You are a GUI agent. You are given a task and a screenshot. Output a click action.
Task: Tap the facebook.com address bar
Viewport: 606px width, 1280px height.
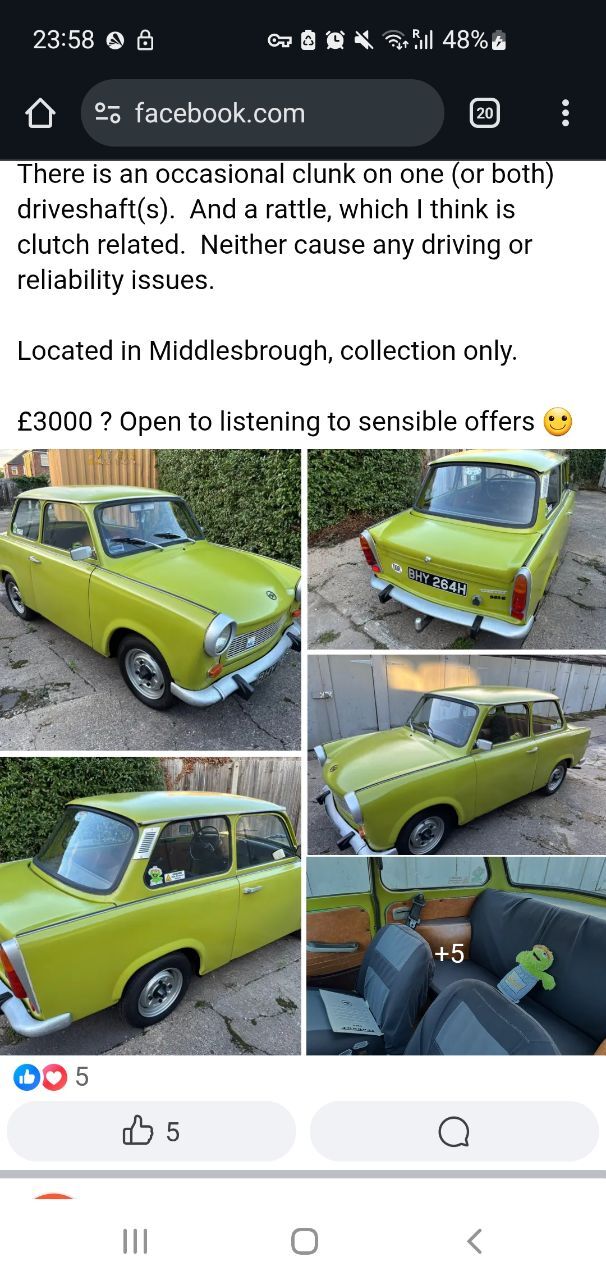[x=262, y=113]
